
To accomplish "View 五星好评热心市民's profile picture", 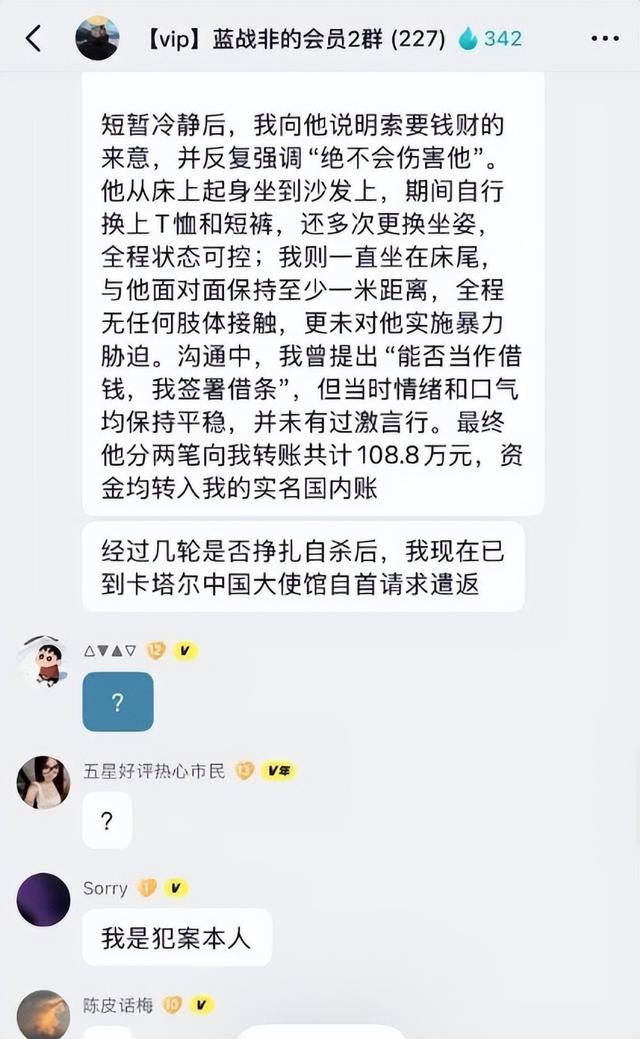I will [x=43, y=782].
